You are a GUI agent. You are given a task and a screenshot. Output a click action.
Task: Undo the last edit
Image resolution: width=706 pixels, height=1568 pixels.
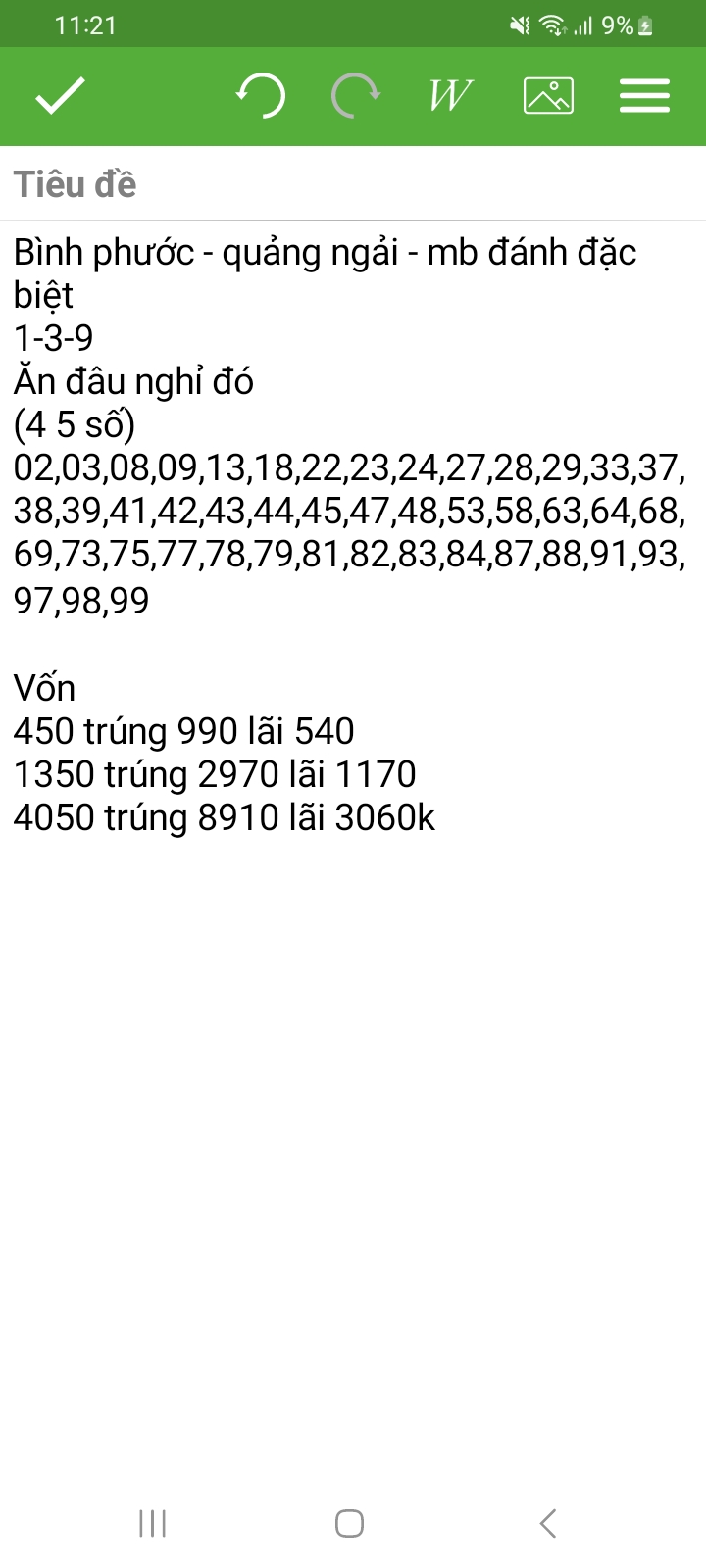click(x=261, y=96)
